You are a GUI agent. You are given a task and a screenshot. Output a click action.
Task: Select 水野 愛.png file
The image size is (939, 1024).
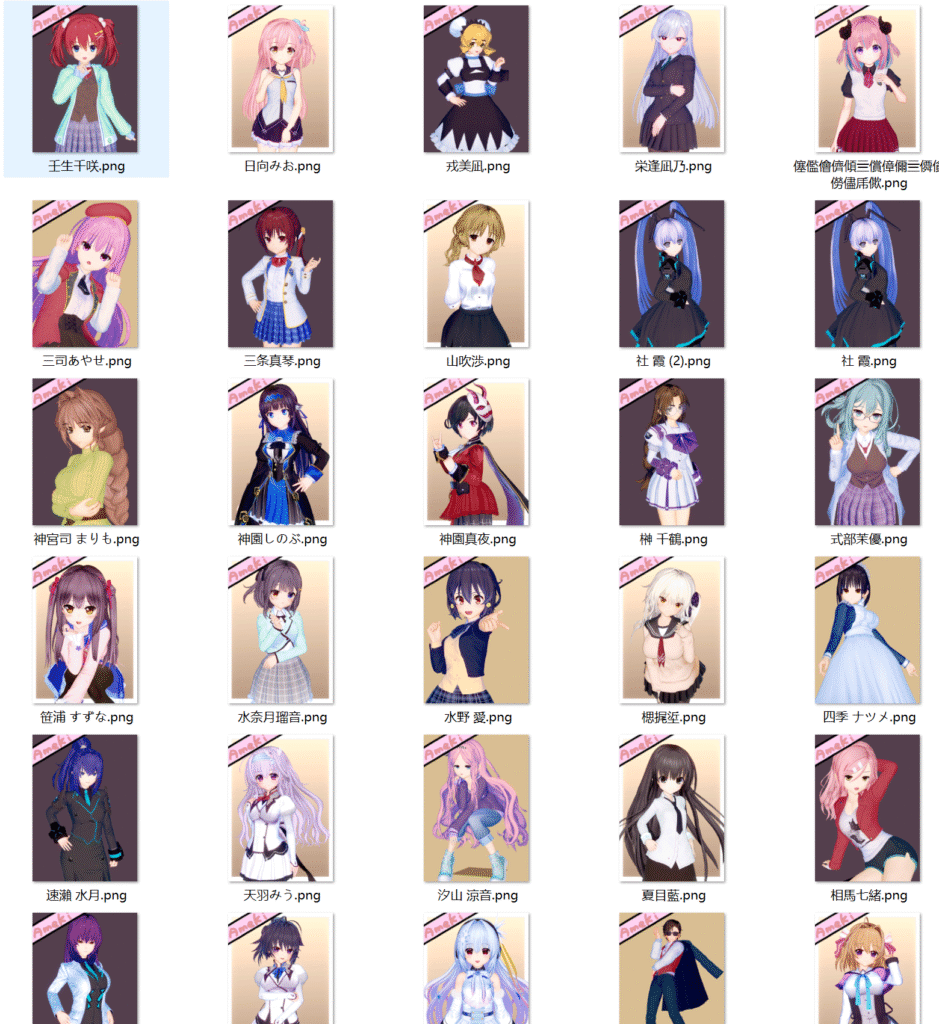(477, 629)
